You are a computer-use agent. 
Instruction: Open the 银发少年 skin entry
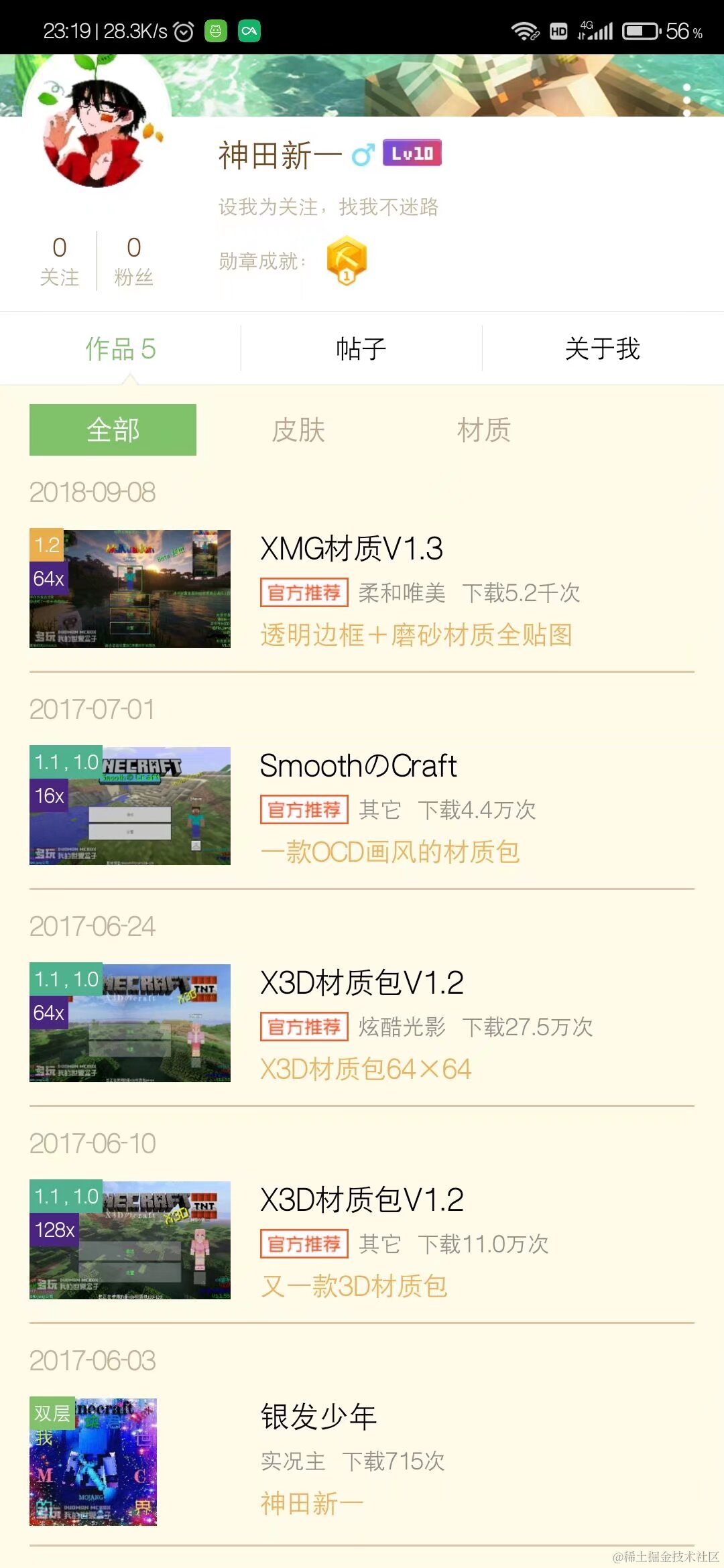362,1462
